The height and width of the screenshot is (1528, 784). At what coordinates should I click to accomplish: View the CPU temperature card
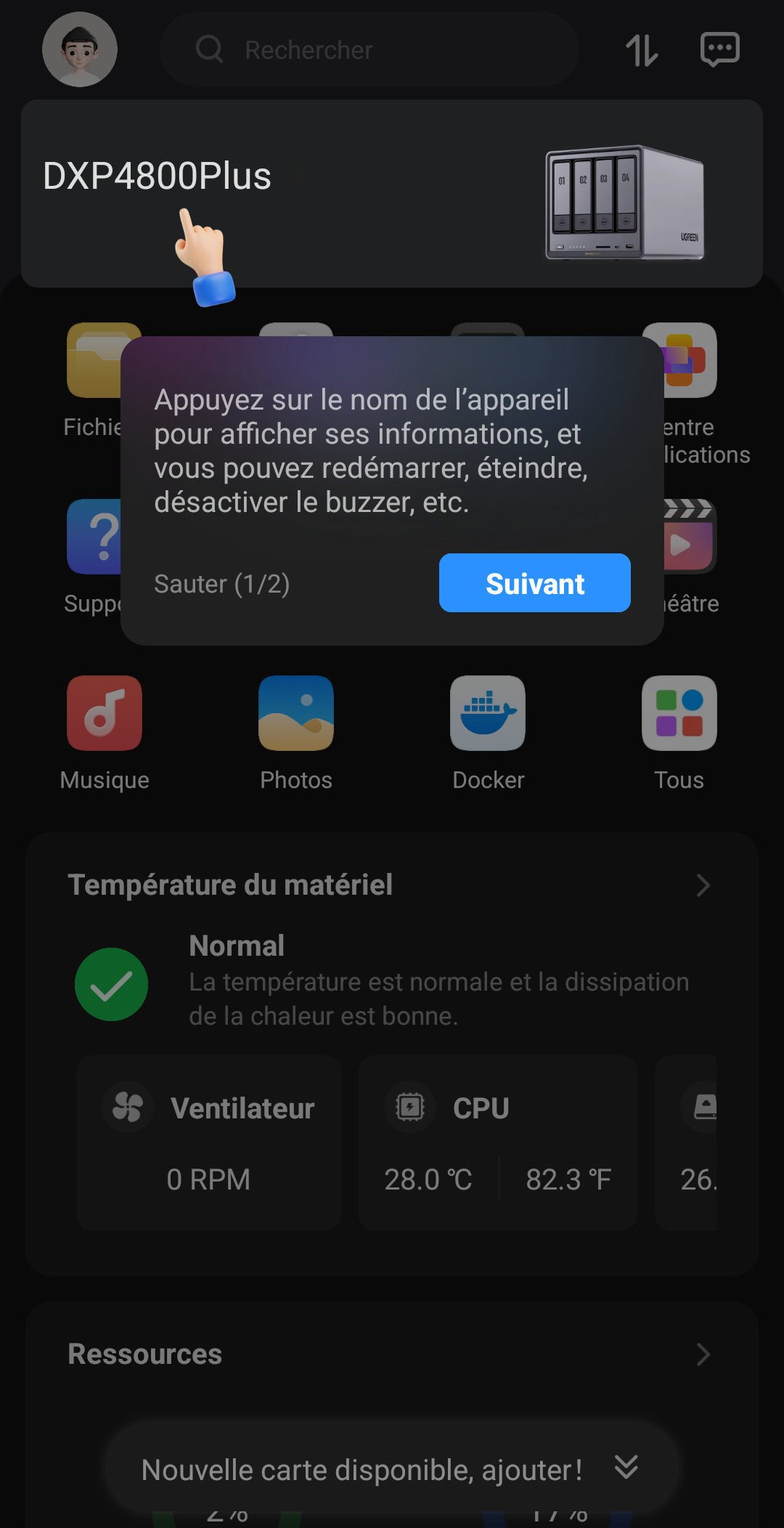click(x=498, y=1143)
